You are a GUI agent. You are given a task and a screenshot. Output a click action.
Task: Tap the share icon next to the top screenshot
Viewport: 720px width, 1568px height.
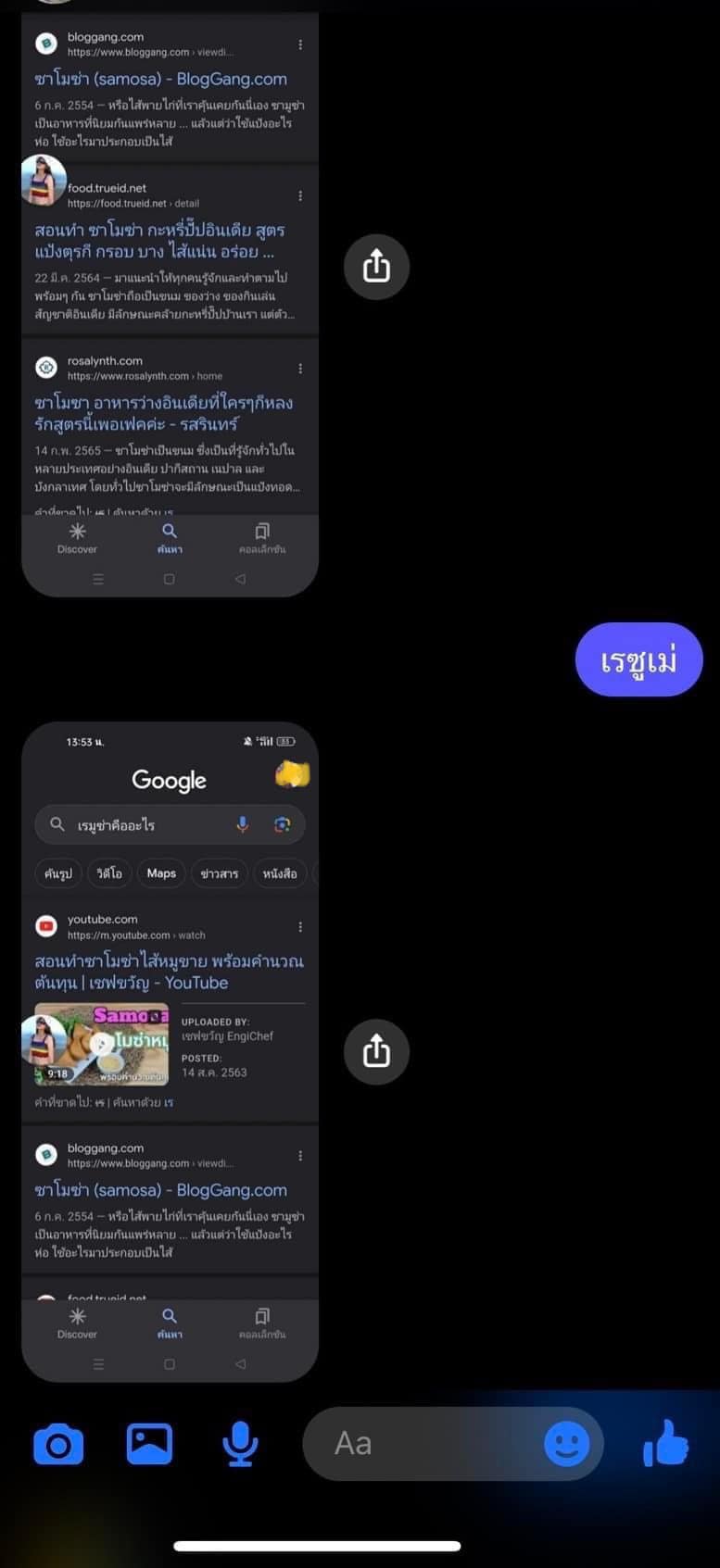pos(376,267)
